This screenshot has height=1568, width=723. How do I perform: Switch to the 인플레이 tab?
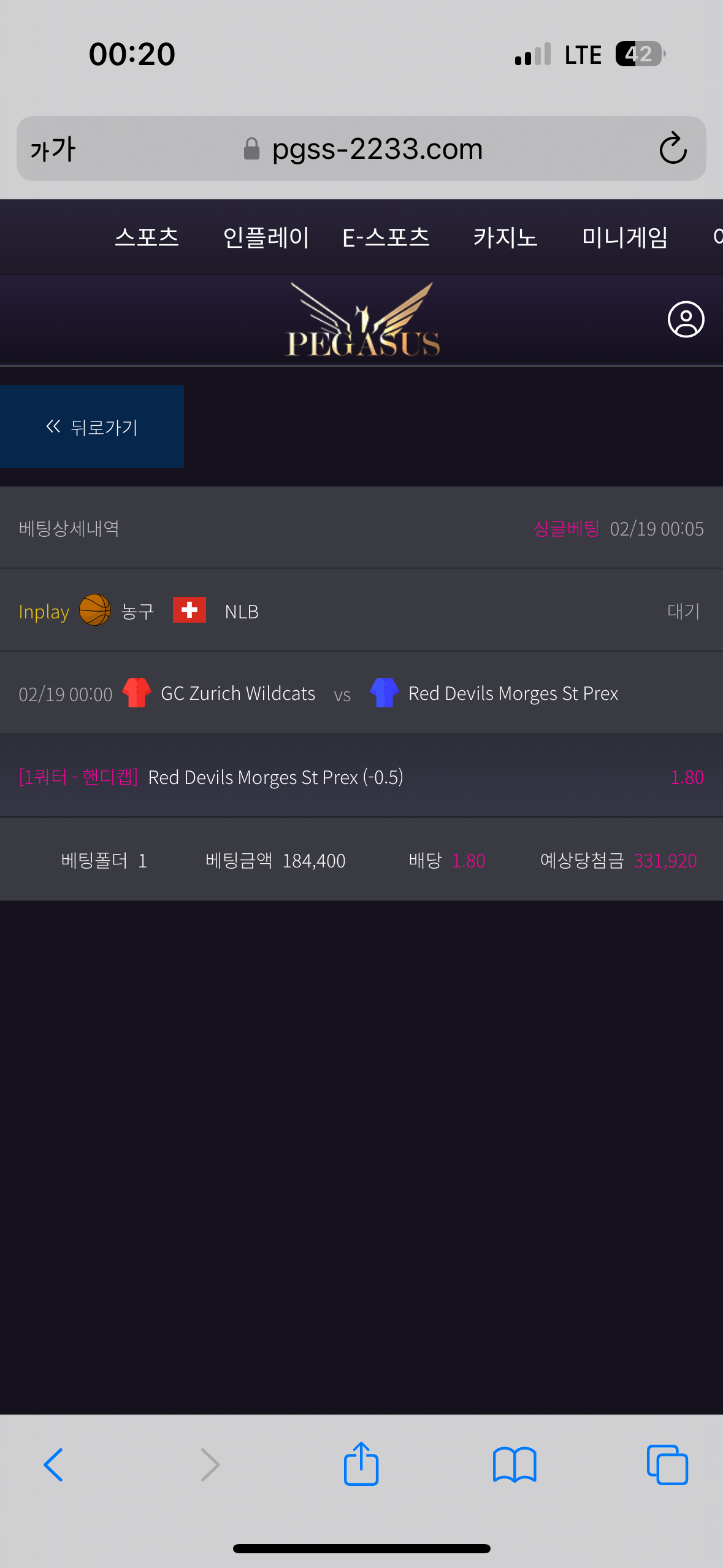click(x=266, y=237)
